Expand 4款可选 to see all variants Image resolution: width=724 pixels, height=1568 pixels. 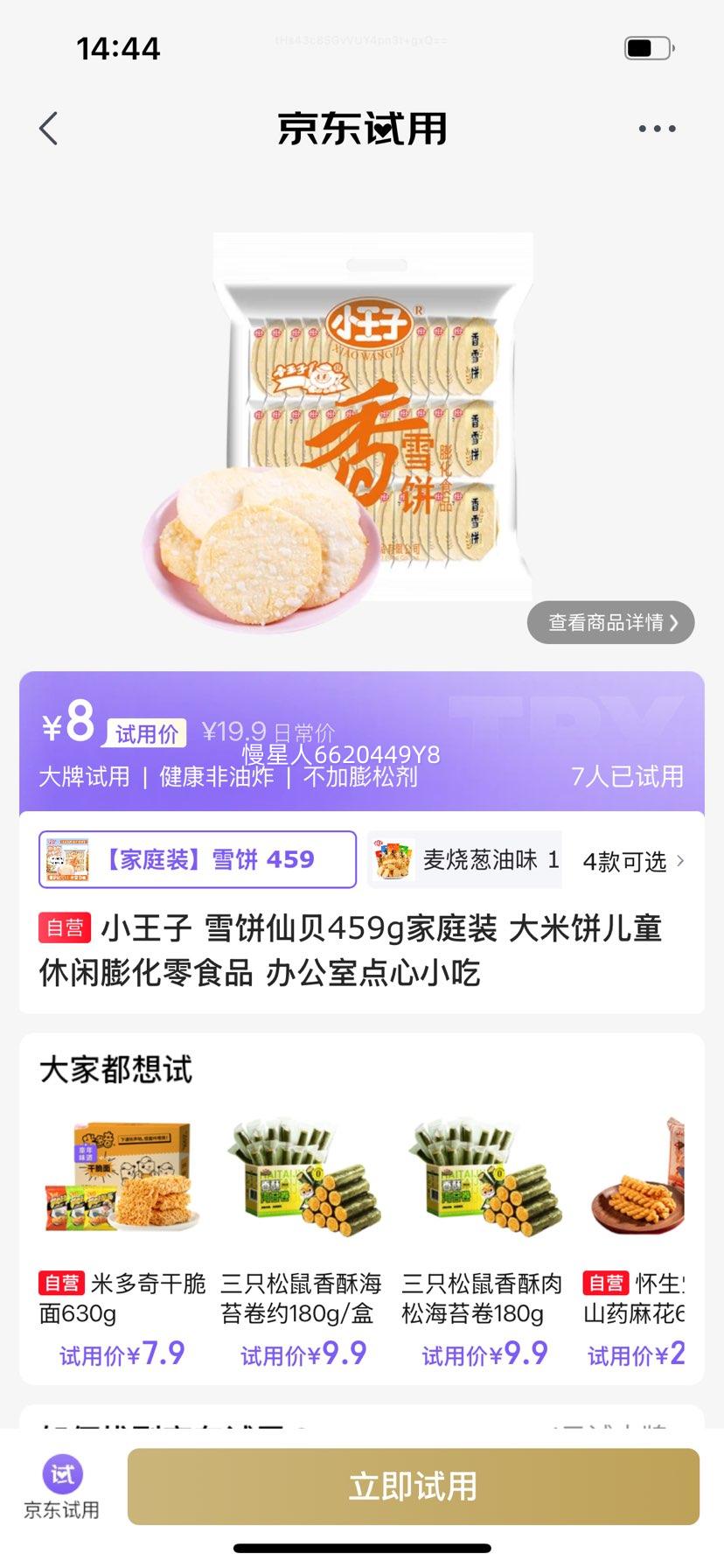pyautogui.click(x=625, y=862)
